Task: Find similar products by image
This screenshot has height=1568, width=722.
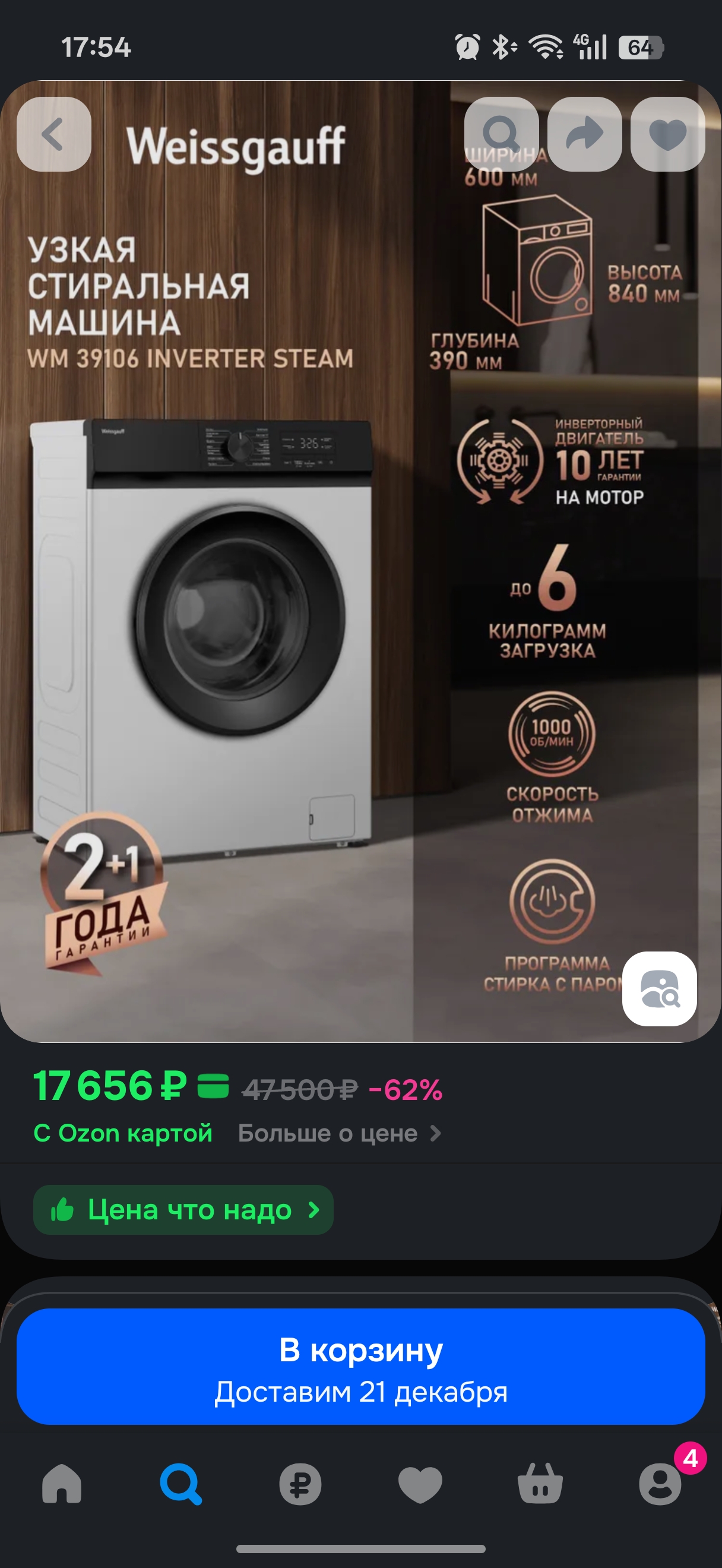Action: (659, 988)
